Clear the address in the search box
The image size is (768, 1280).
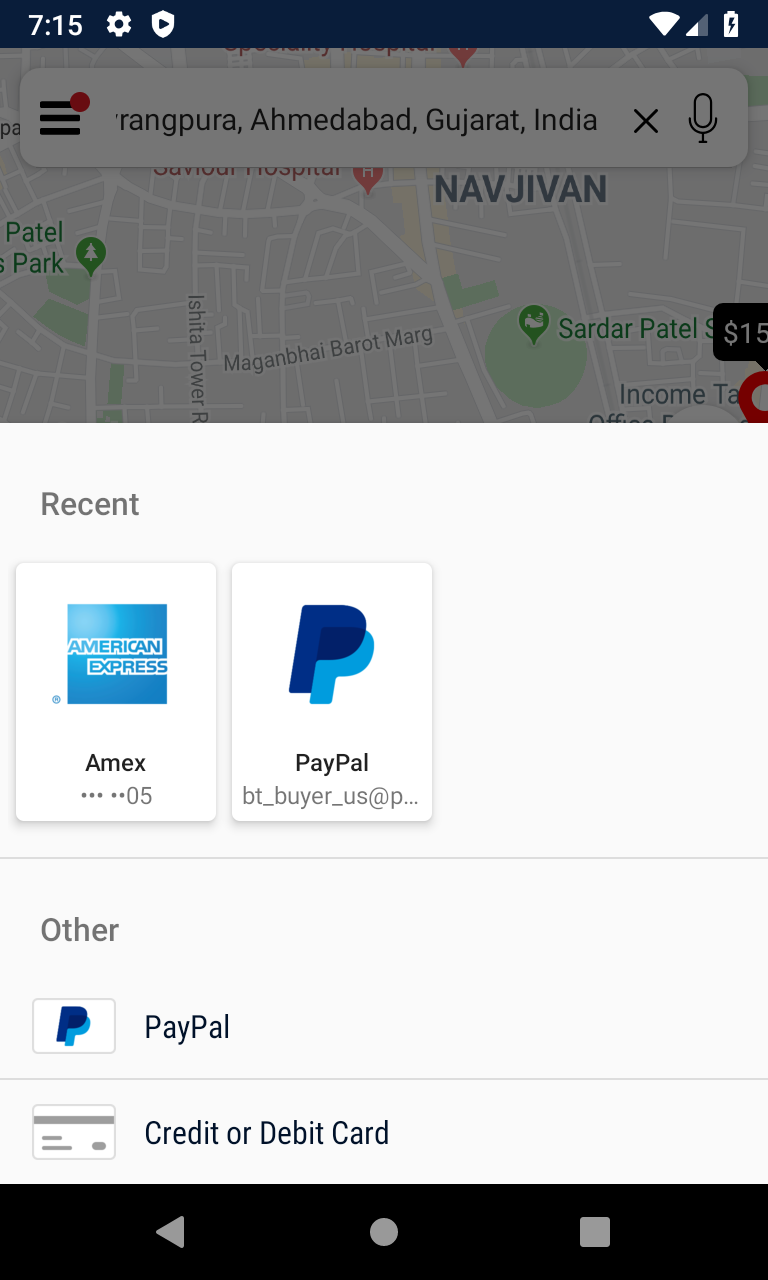pos(646,121)
